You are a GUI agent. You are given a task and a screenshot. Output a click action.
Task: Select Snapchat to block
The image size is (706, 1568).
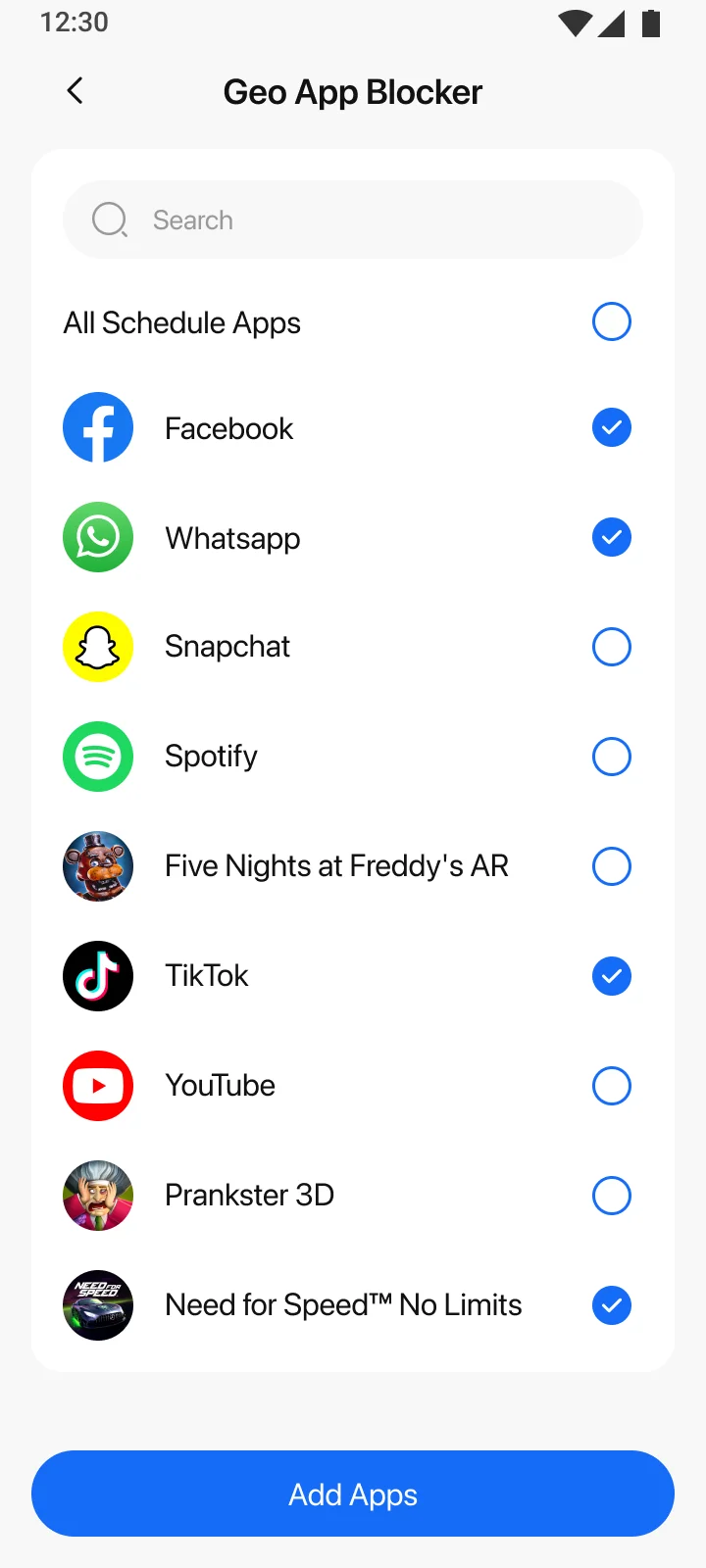611,647
